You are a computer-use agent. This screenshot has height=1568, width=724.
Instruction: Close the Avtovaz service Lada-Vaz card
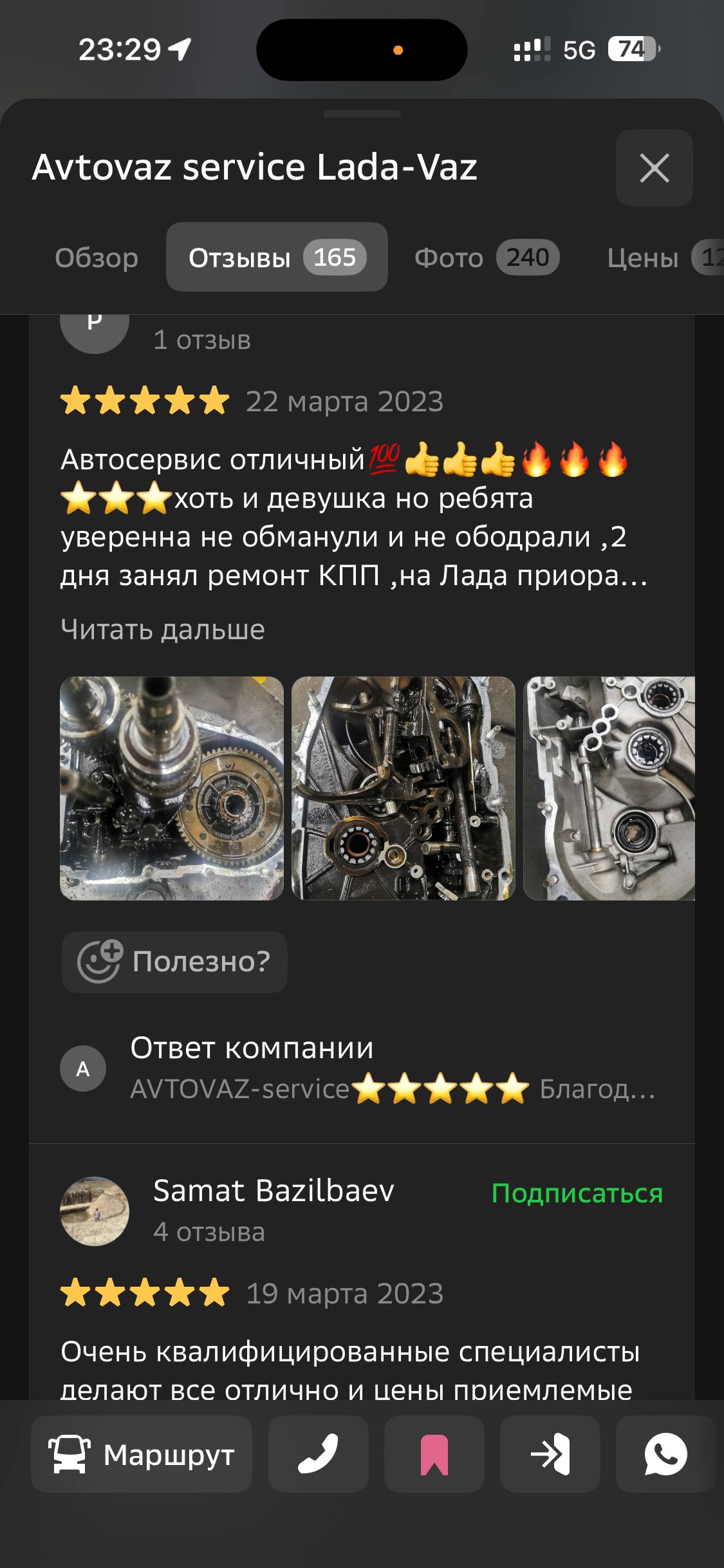654,168
